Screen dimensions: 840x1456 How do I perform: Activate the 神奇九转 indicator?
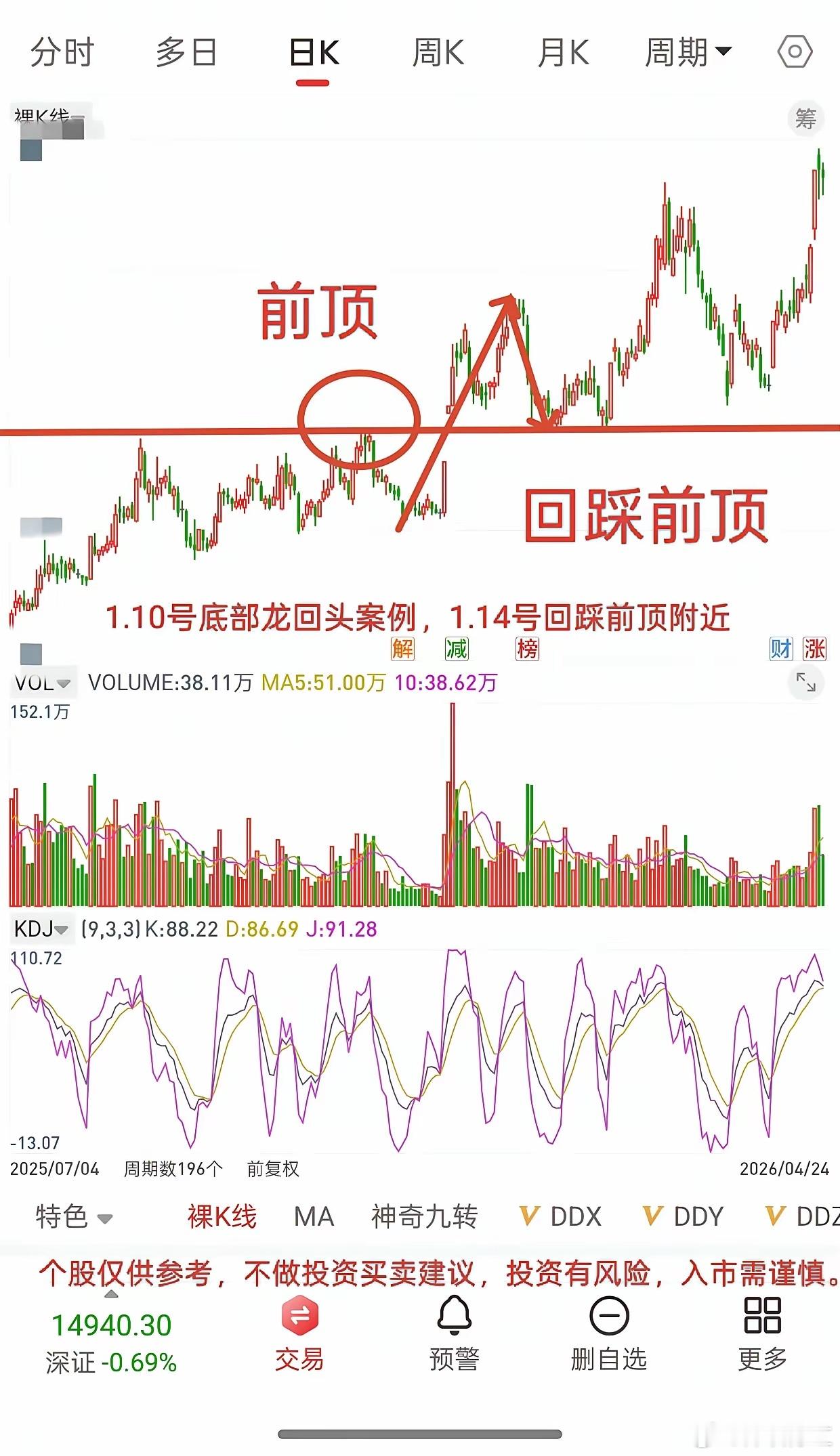click(x=424, y=1217)
